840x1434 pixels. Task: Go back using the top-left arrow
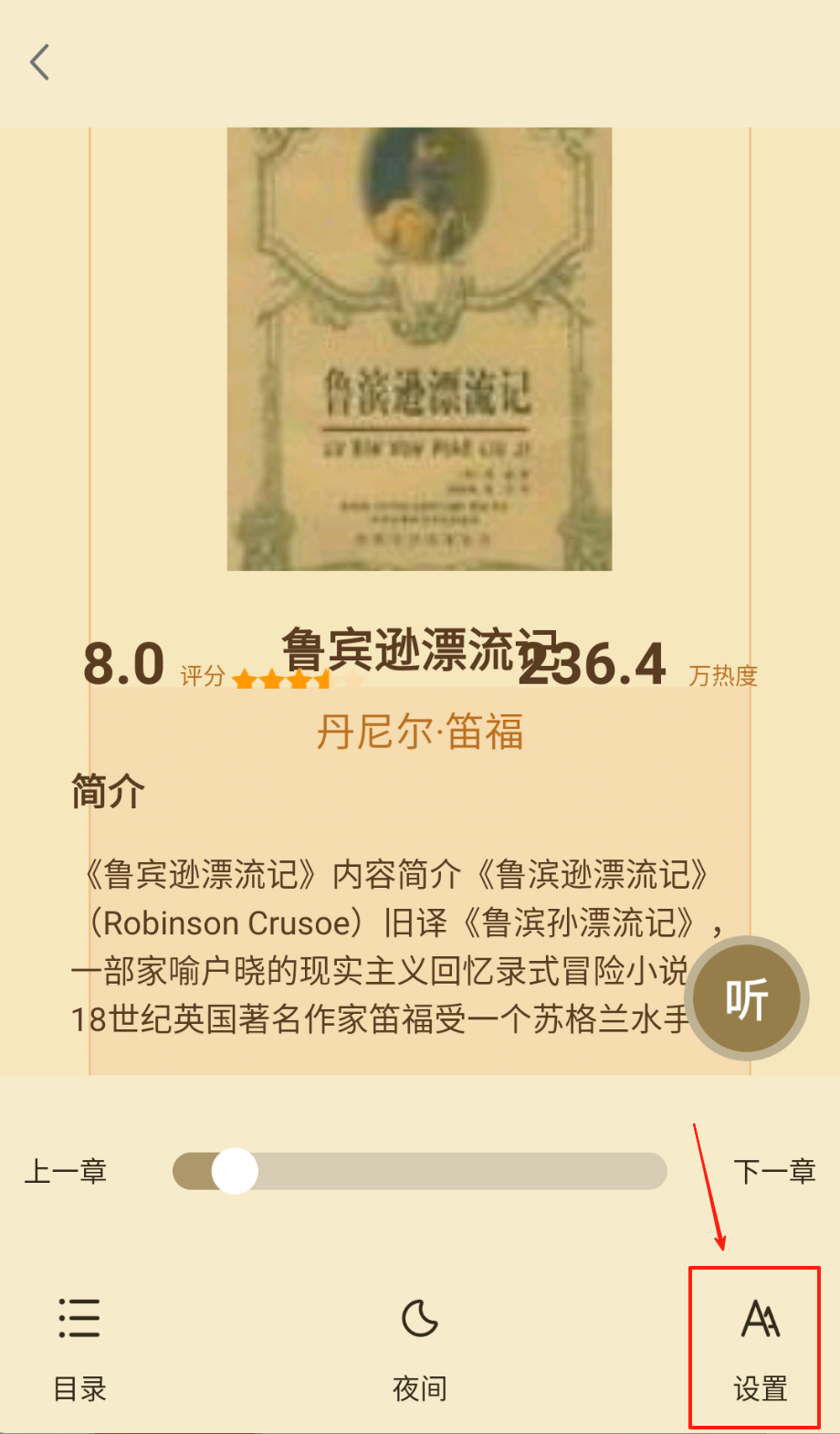(x=40, y=63)
